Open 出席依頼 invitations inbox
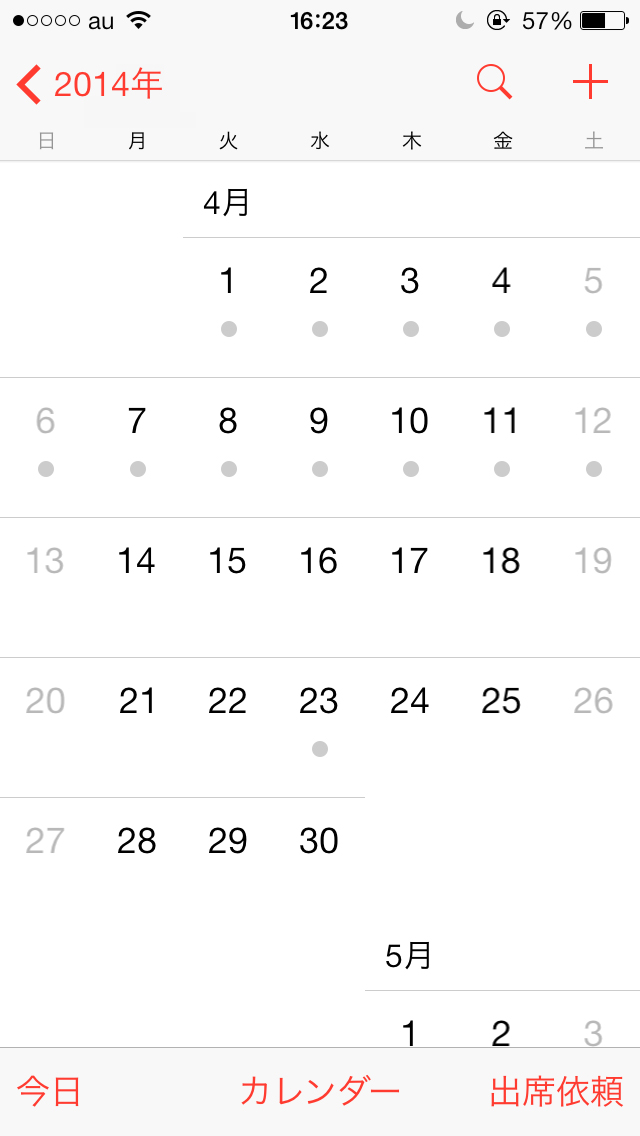Screen dimensions: 640x1136 tap(556, 1091)
